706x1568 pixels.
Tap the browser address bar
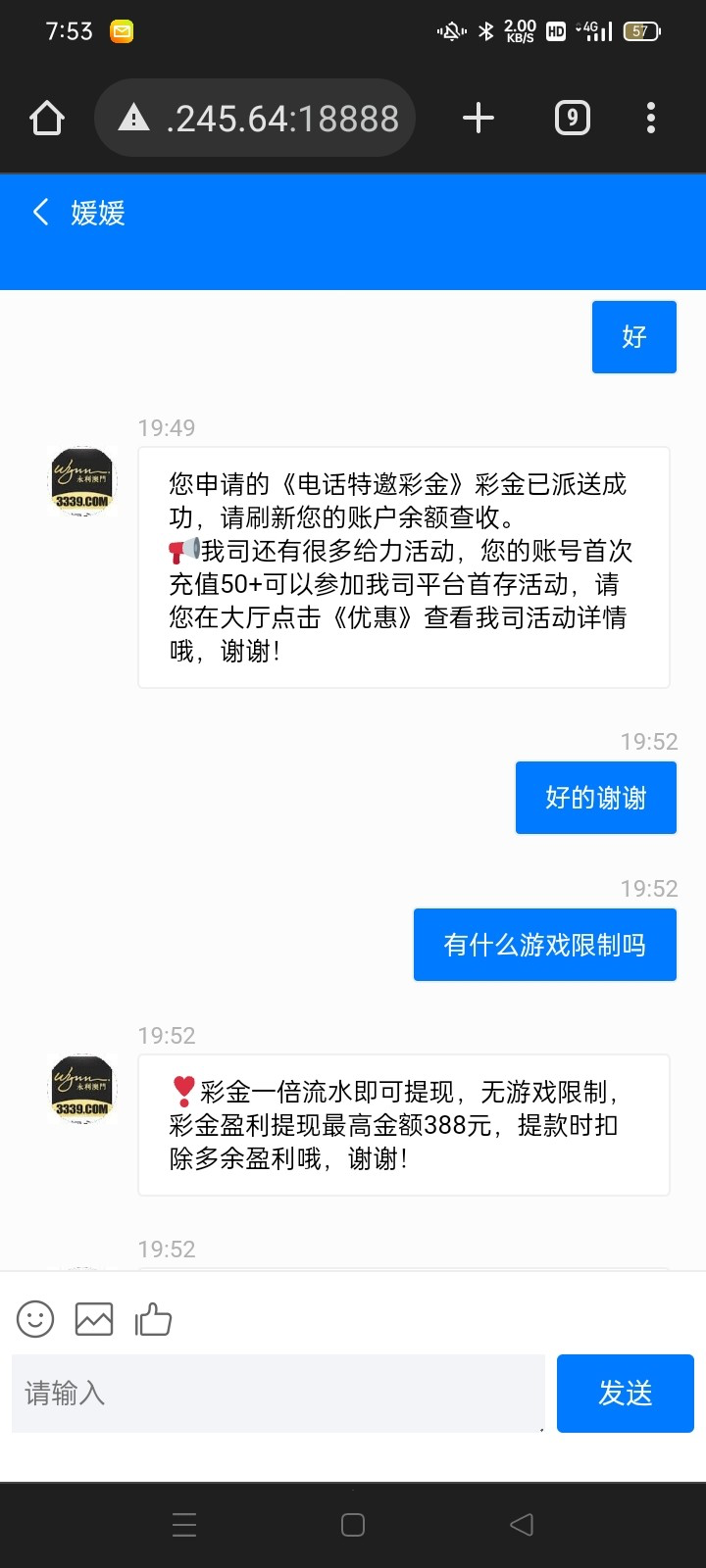(257, 119)
